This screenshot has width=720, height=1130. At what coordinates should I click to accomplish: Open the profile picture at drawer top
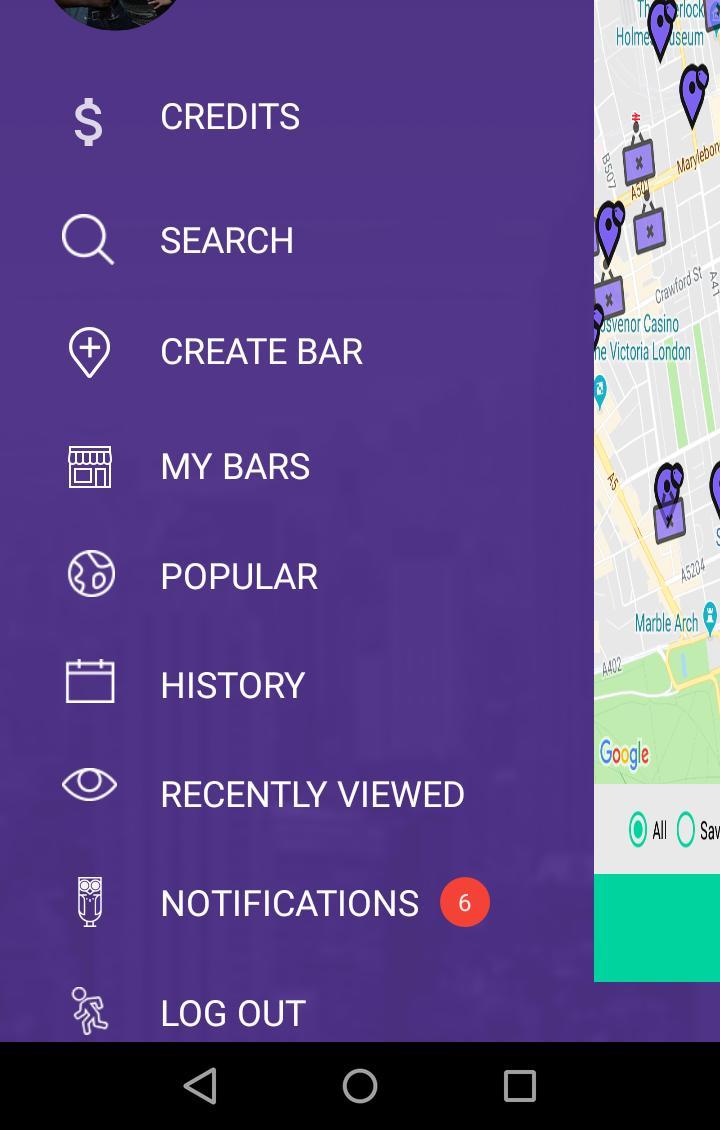point(115,12)
